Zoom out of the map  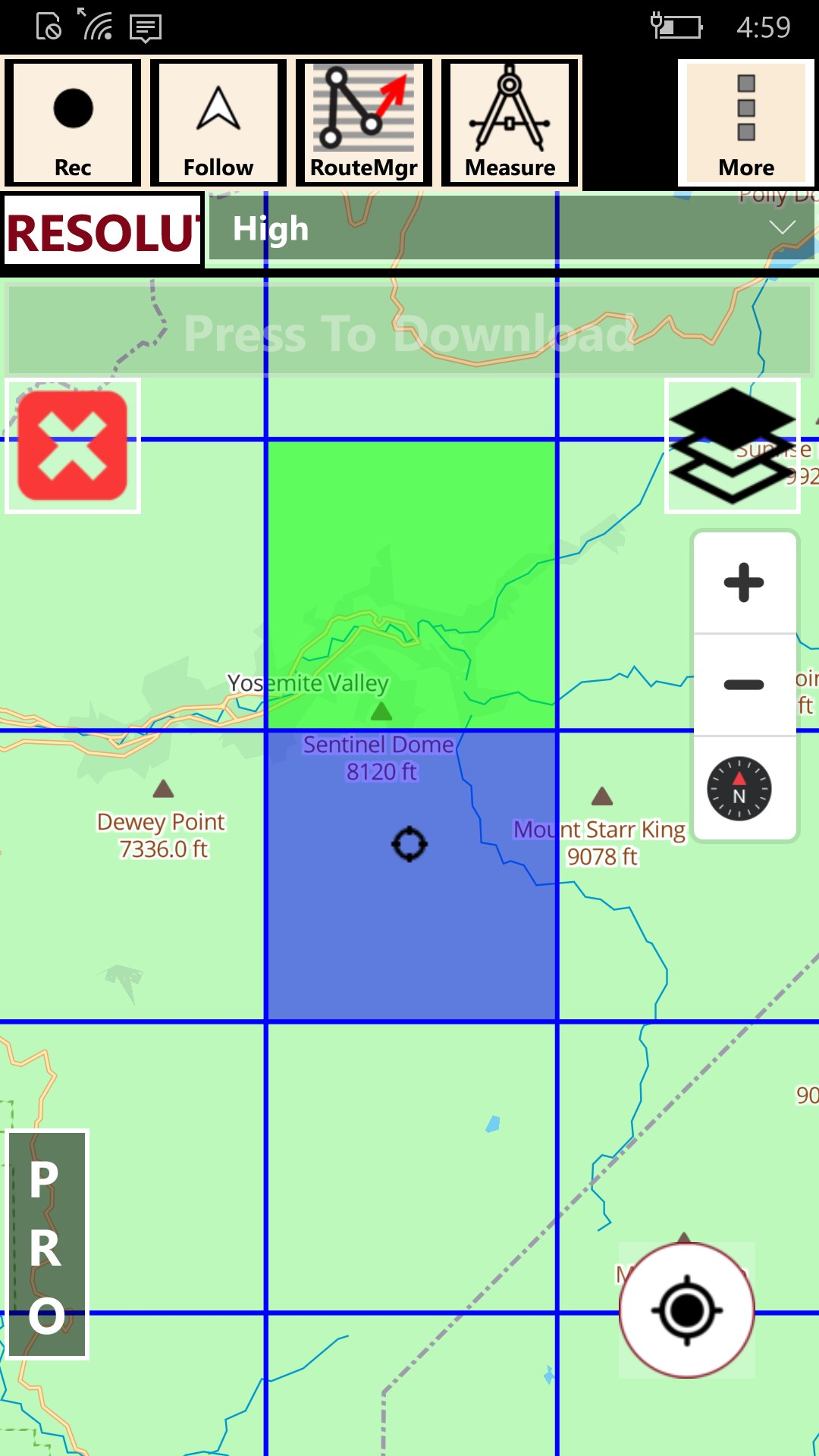(x=744, y=684)
